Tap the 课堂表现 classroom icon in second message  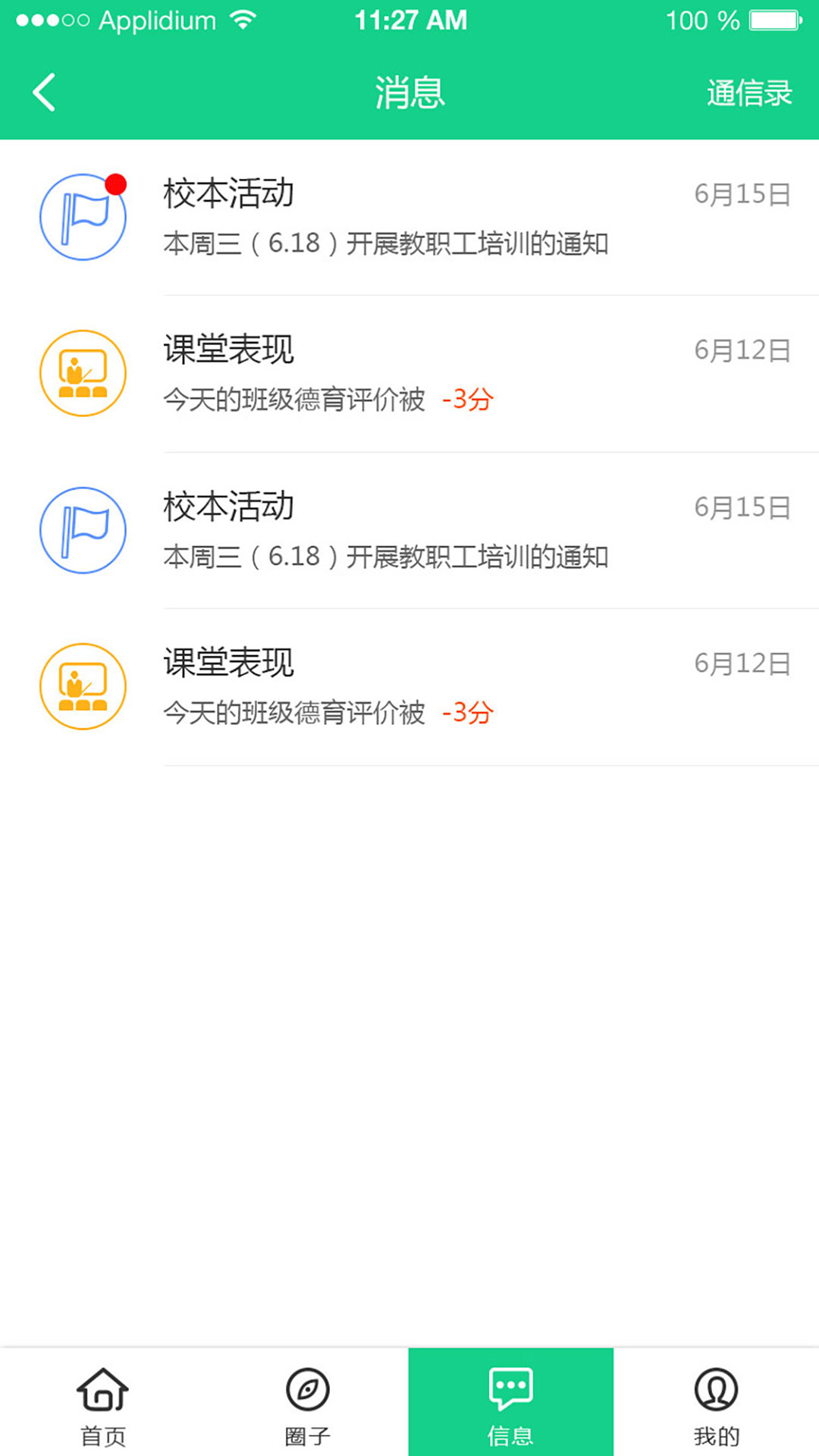[82, 373]
